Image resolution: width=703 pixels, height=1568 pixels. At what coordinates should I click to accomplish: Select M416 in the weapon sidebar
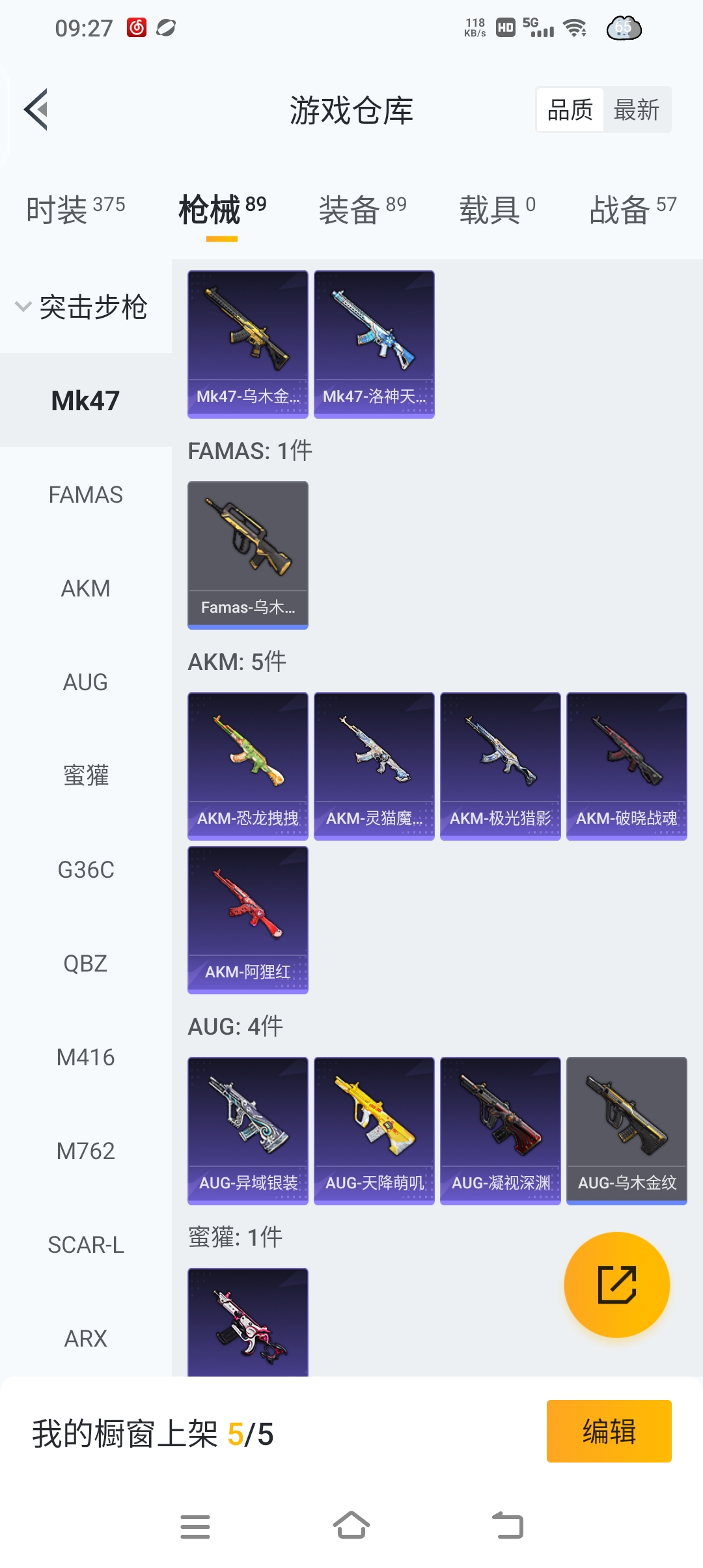click(85, 1057)
